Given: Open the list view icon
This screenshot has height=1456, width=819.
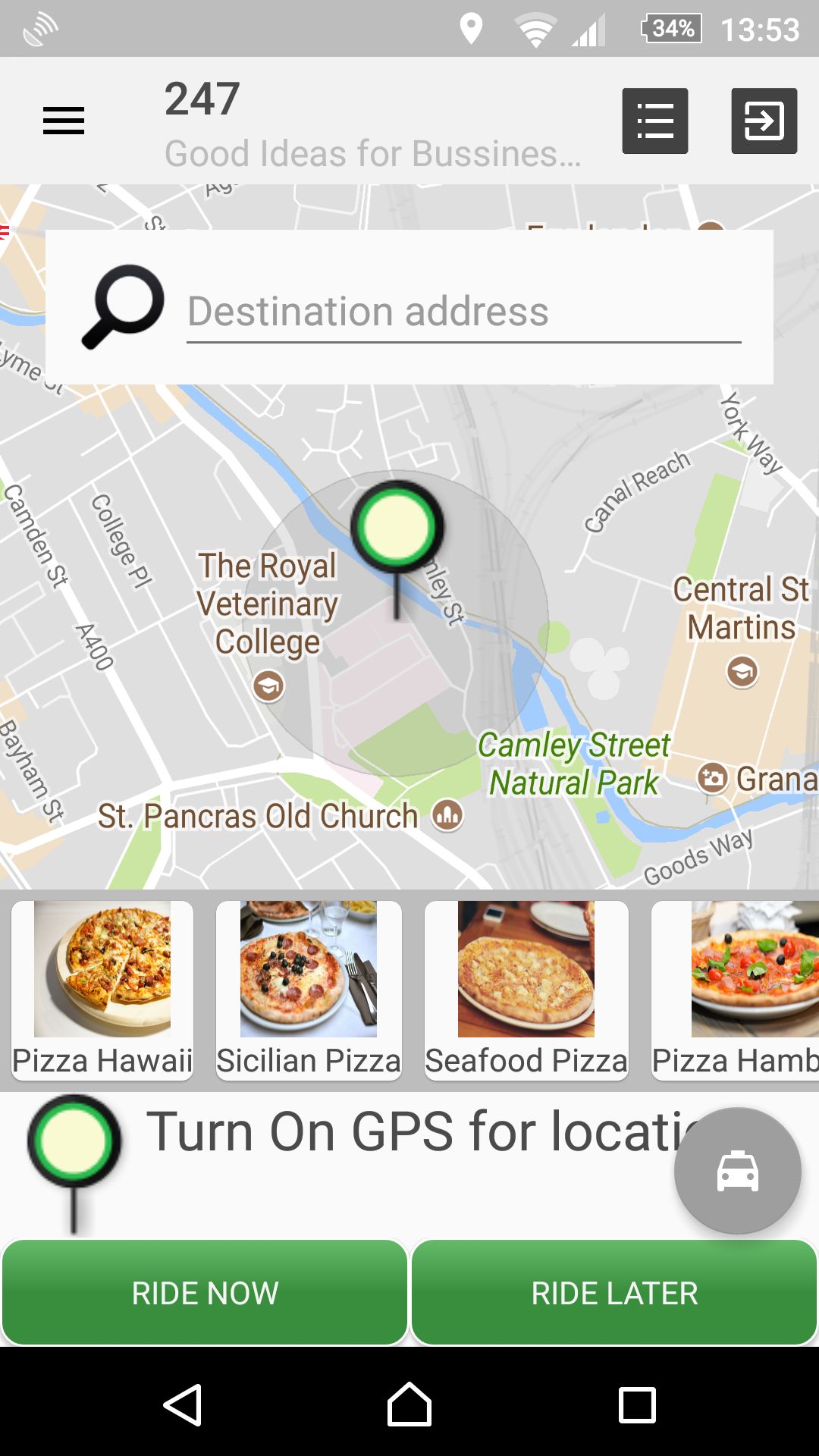Looking at the screenshot, I should click(x=655, y=121).
